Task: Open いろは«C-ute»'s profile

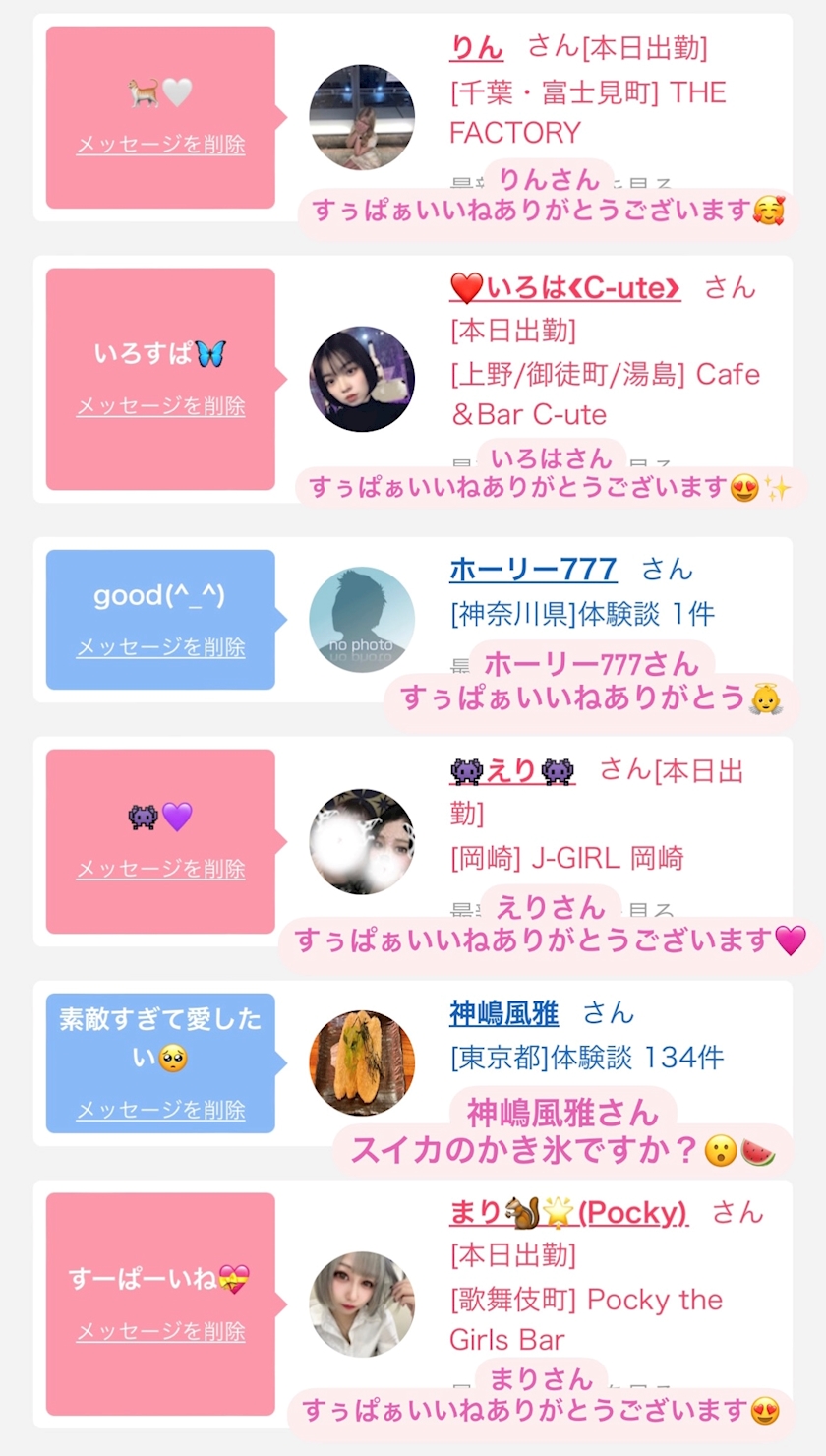Action: (x=565, y=288)
